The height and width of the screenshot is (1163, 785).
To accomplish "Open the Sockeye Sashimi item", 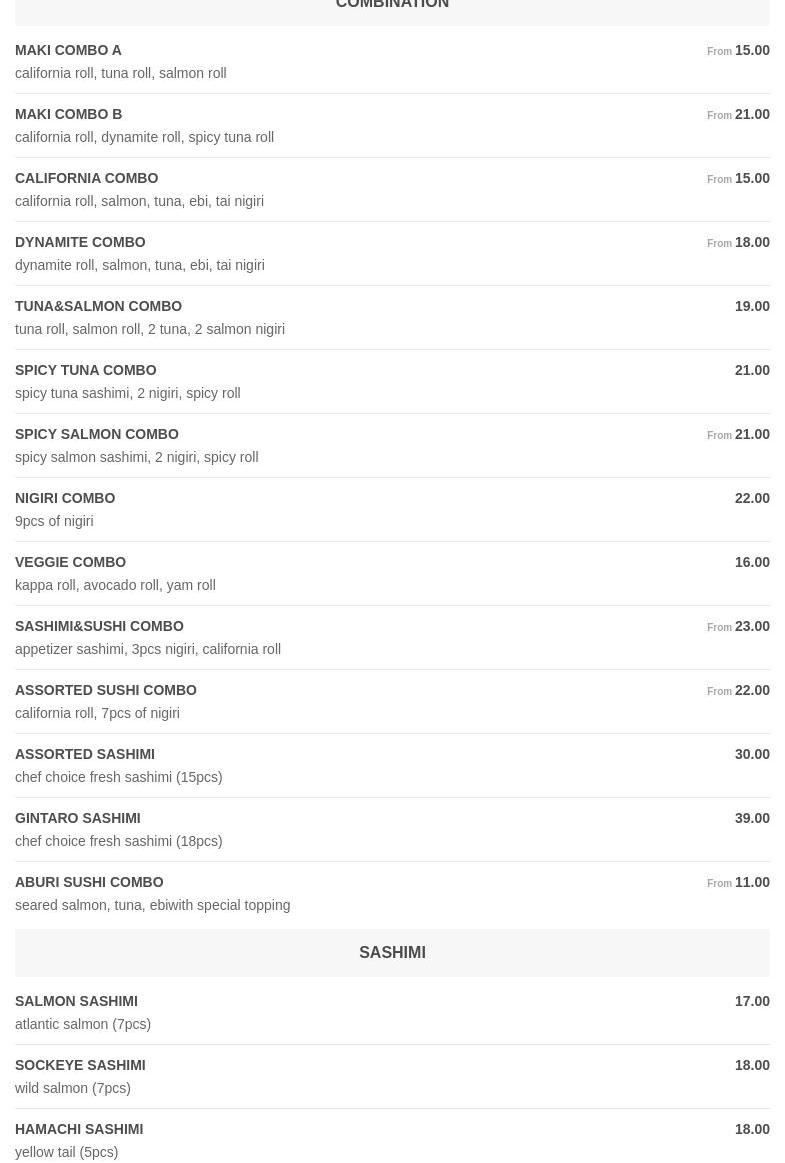I will coord(80,1065).
